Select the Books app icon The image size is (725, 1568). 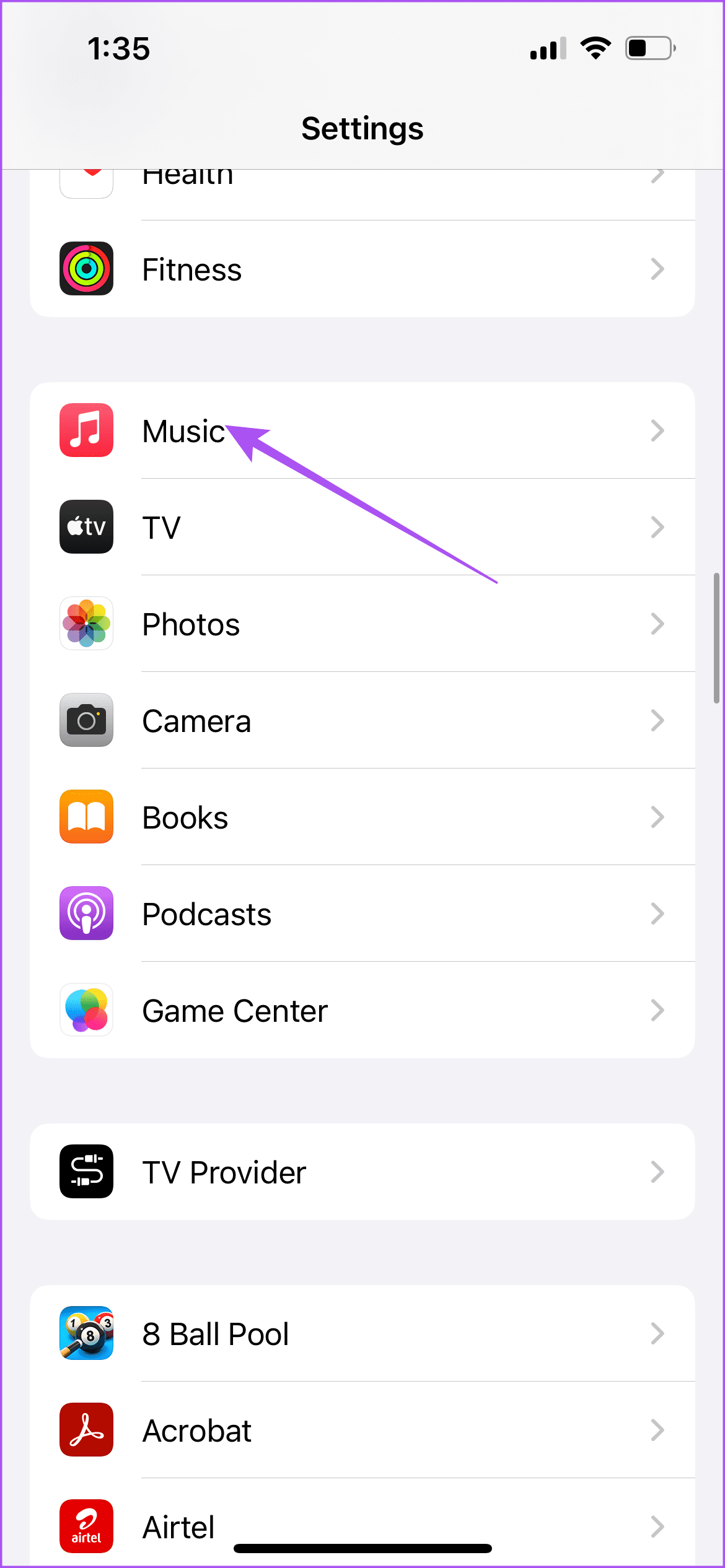pos(86,817)
